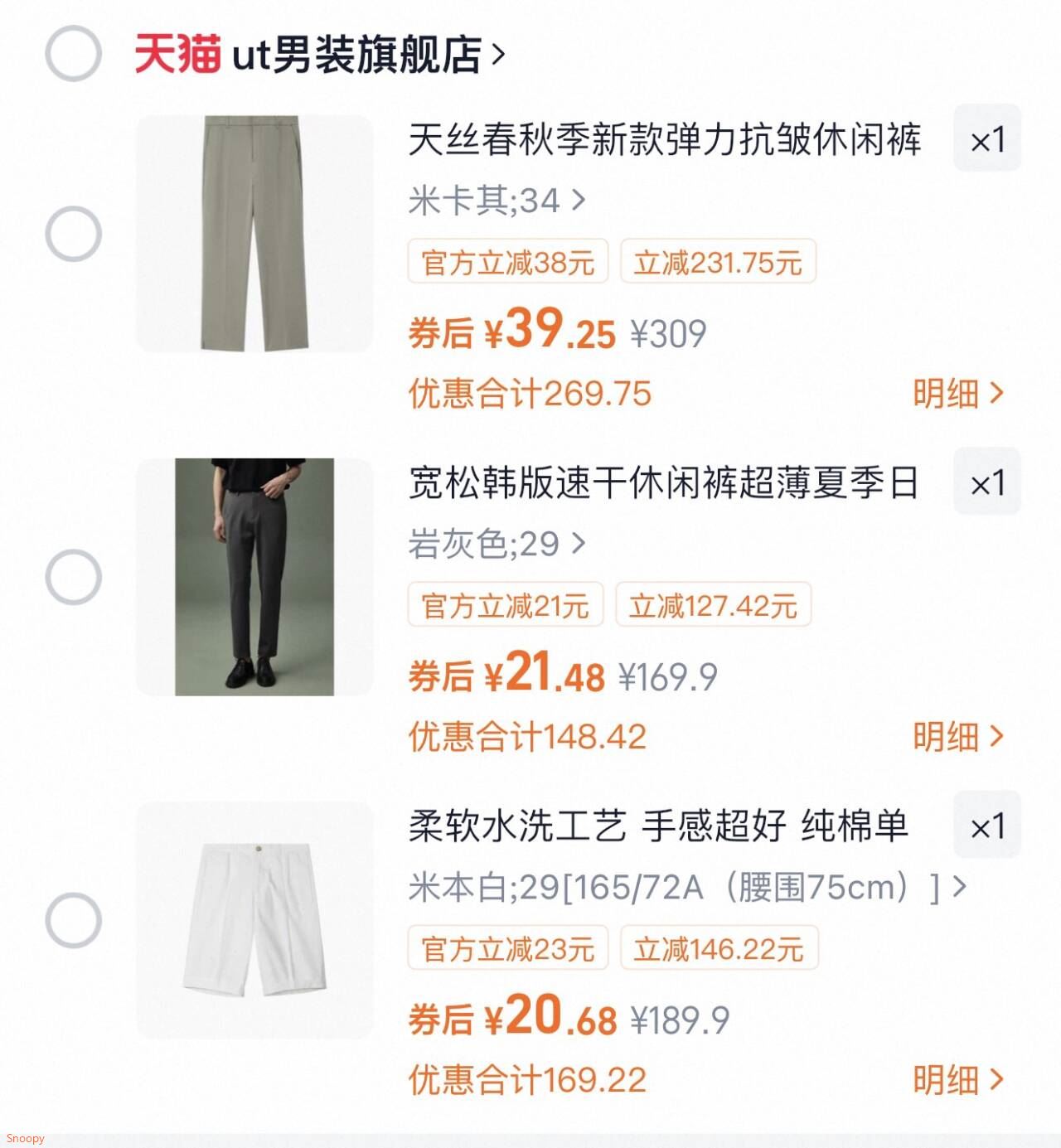Screen dimensions: 1061x1148
Task: Select the checkbox for the 宽松韩版 pants item
Action: (75, 577)
